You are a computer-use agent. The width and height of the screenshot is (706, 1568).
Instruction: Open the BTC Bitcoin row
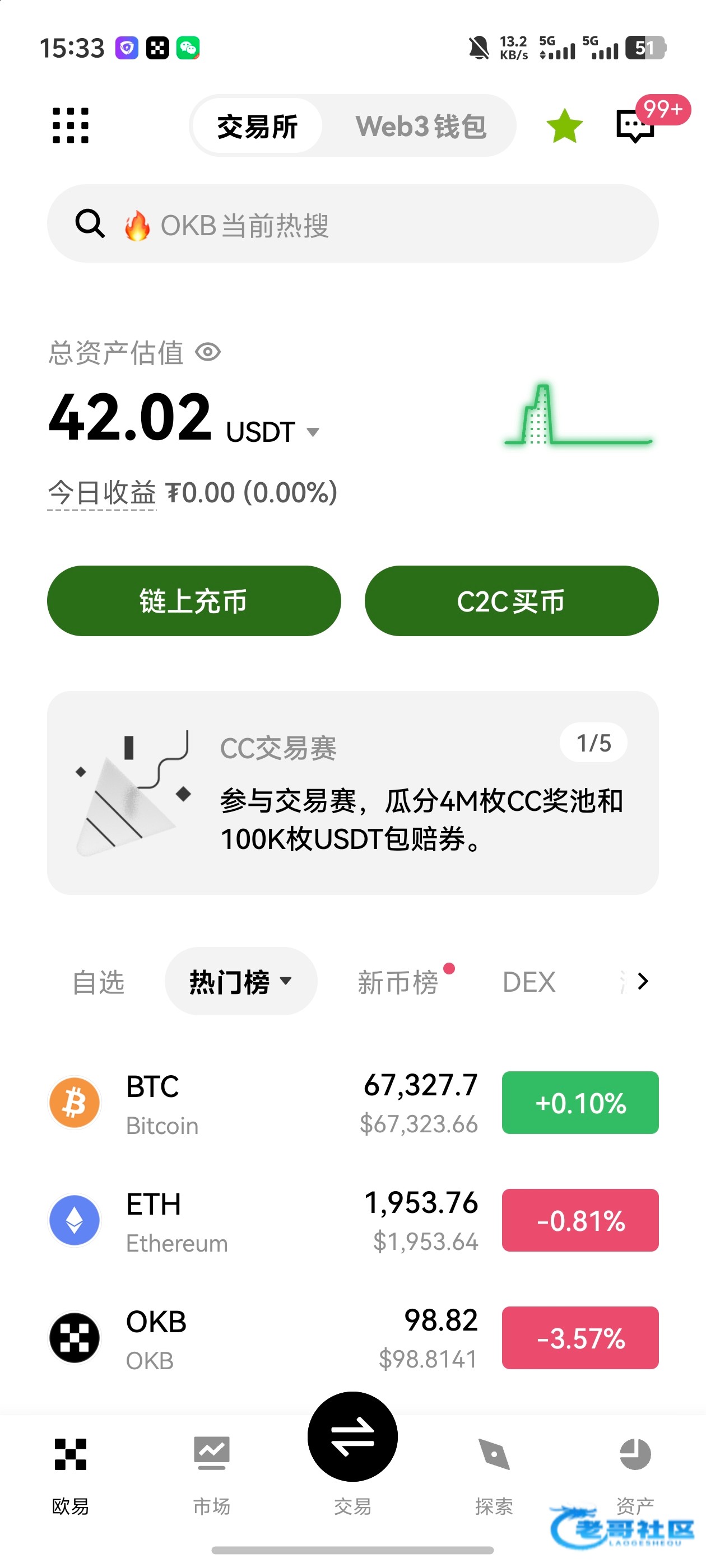[352, 1102]
